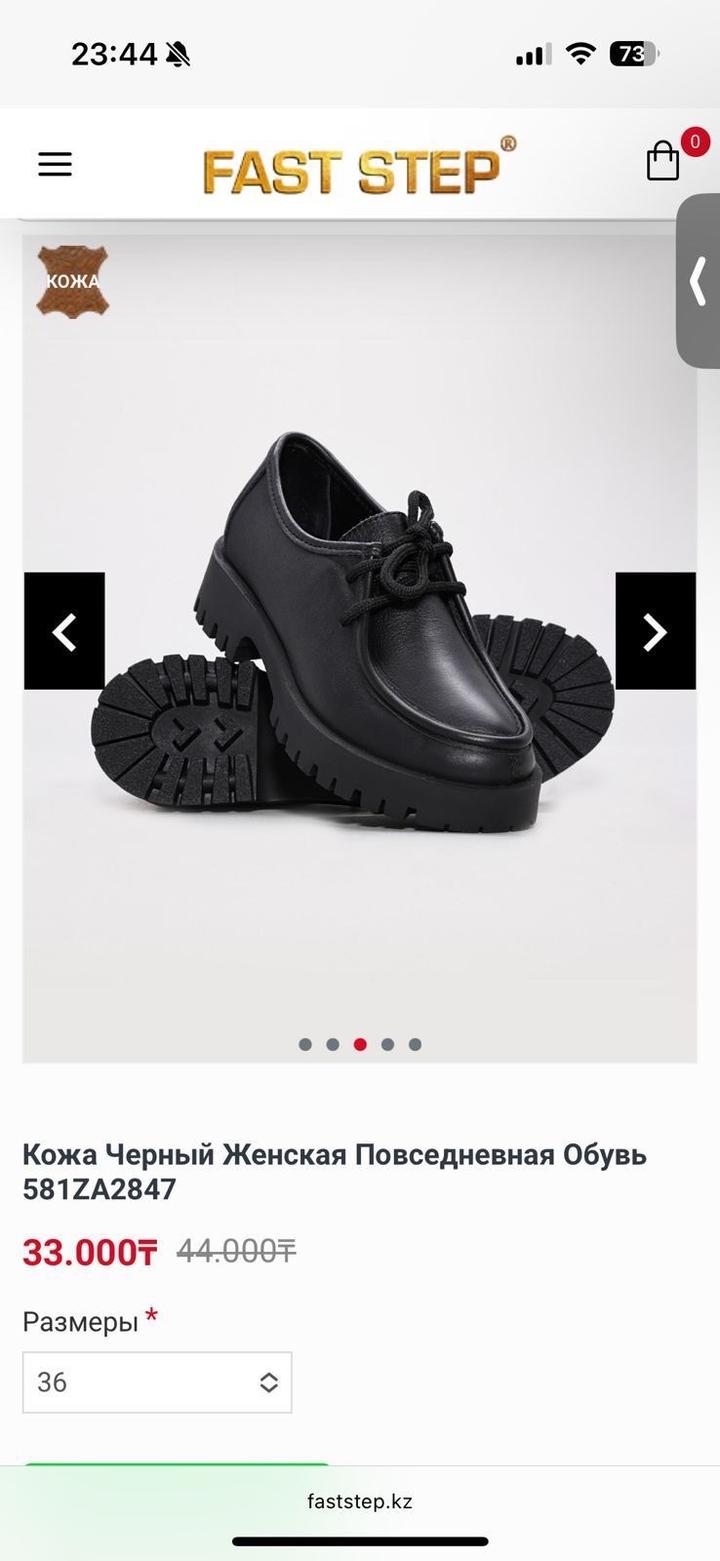Screen dimensions: 720x1561
Task: Open the hamburger menu
Action: coord(55,164)
